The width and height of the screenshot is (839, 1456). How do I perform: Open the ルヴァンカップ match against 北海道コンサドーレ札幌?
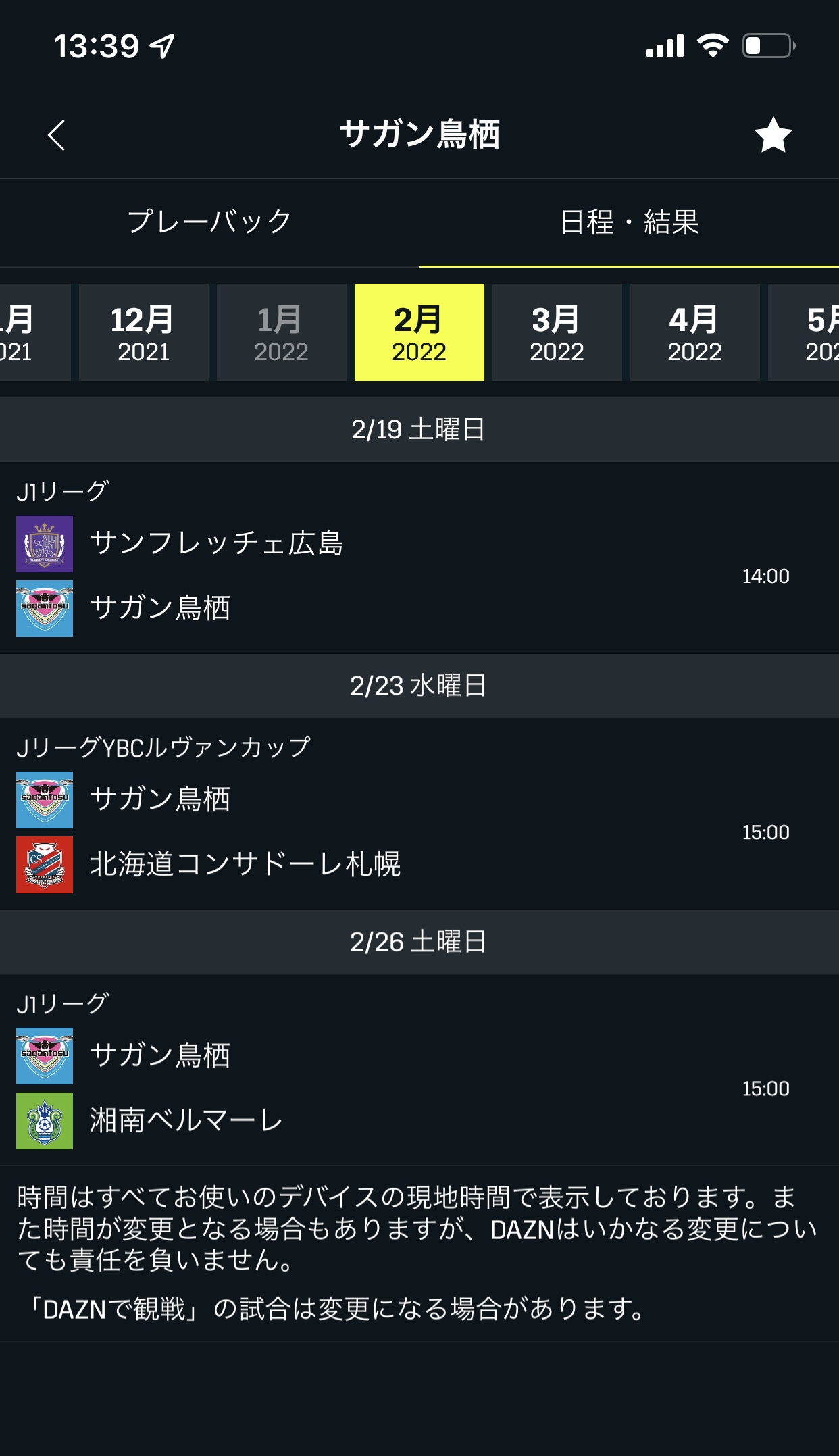(419, 832)
